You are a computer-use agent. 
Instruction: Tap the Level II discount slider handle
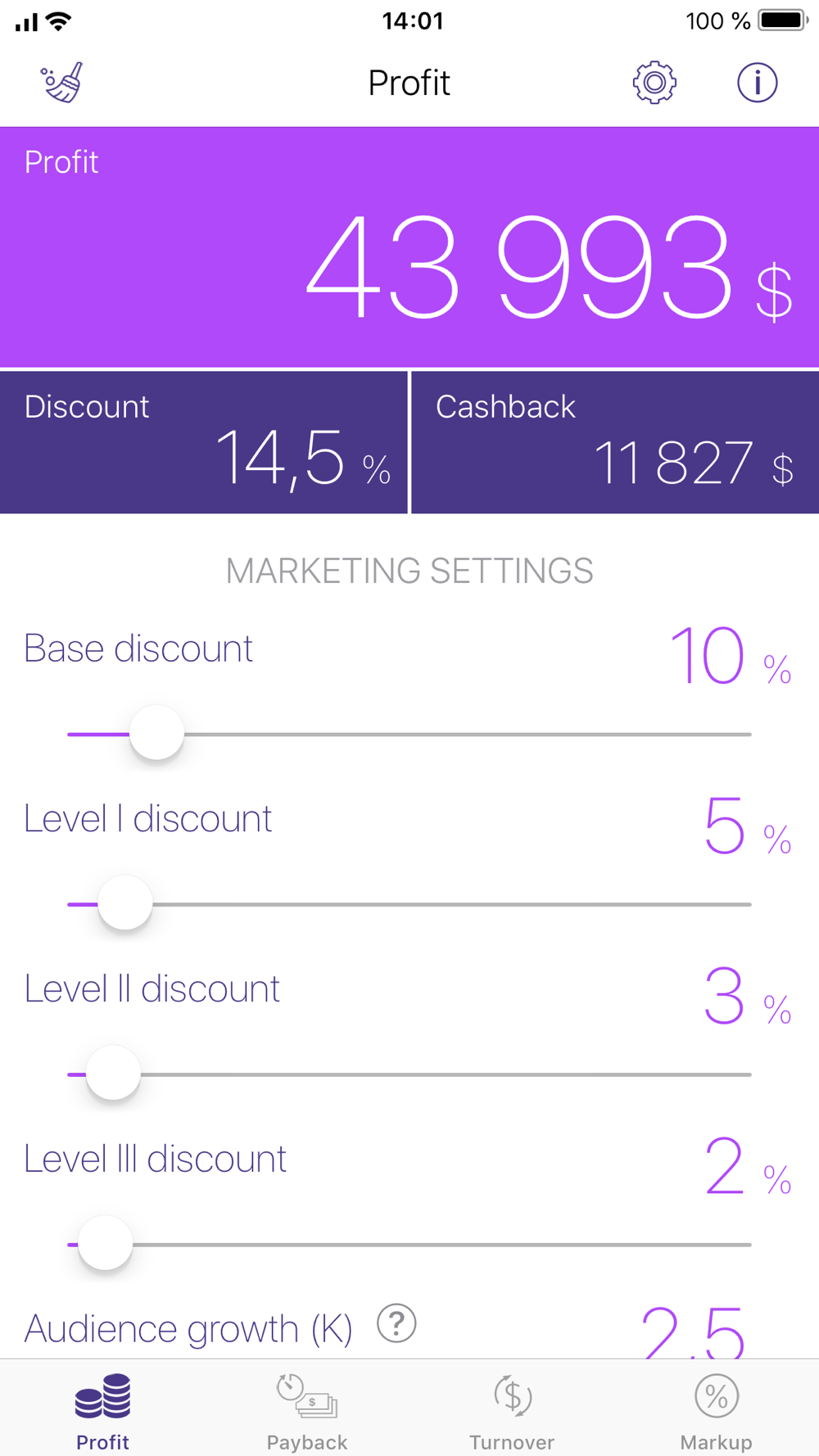point(113,1073)
